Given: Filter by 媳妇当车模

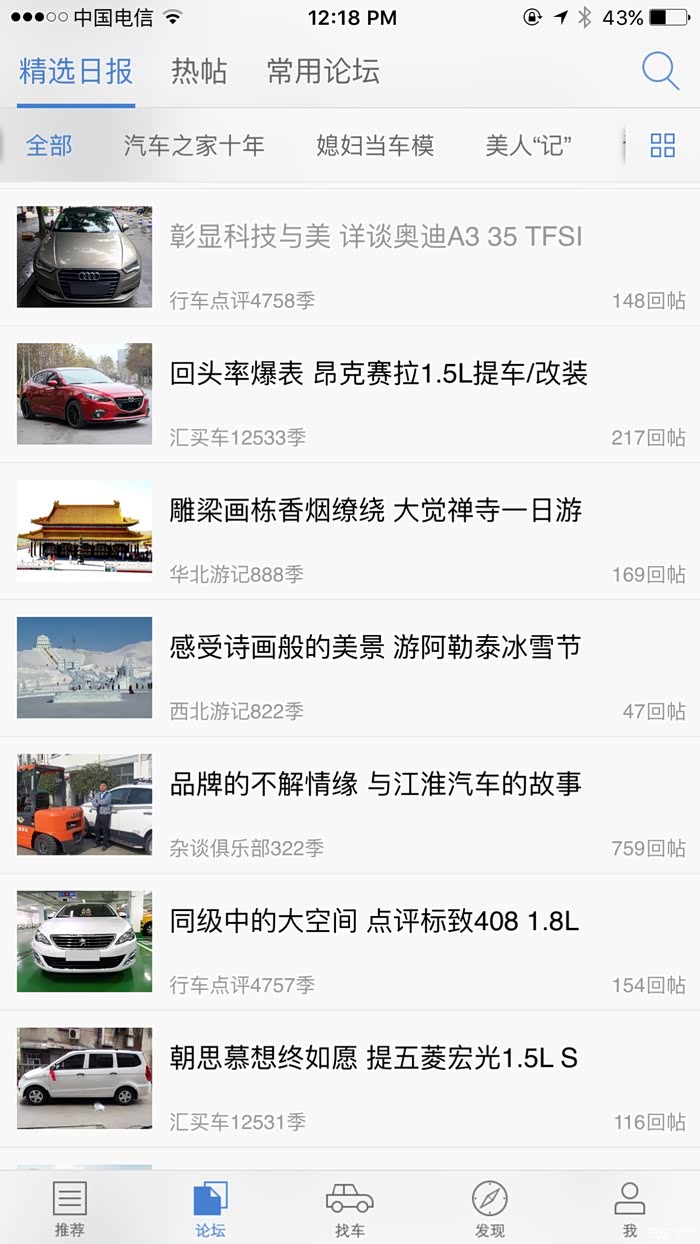Looking at the screenshot, I should (375, 146).
